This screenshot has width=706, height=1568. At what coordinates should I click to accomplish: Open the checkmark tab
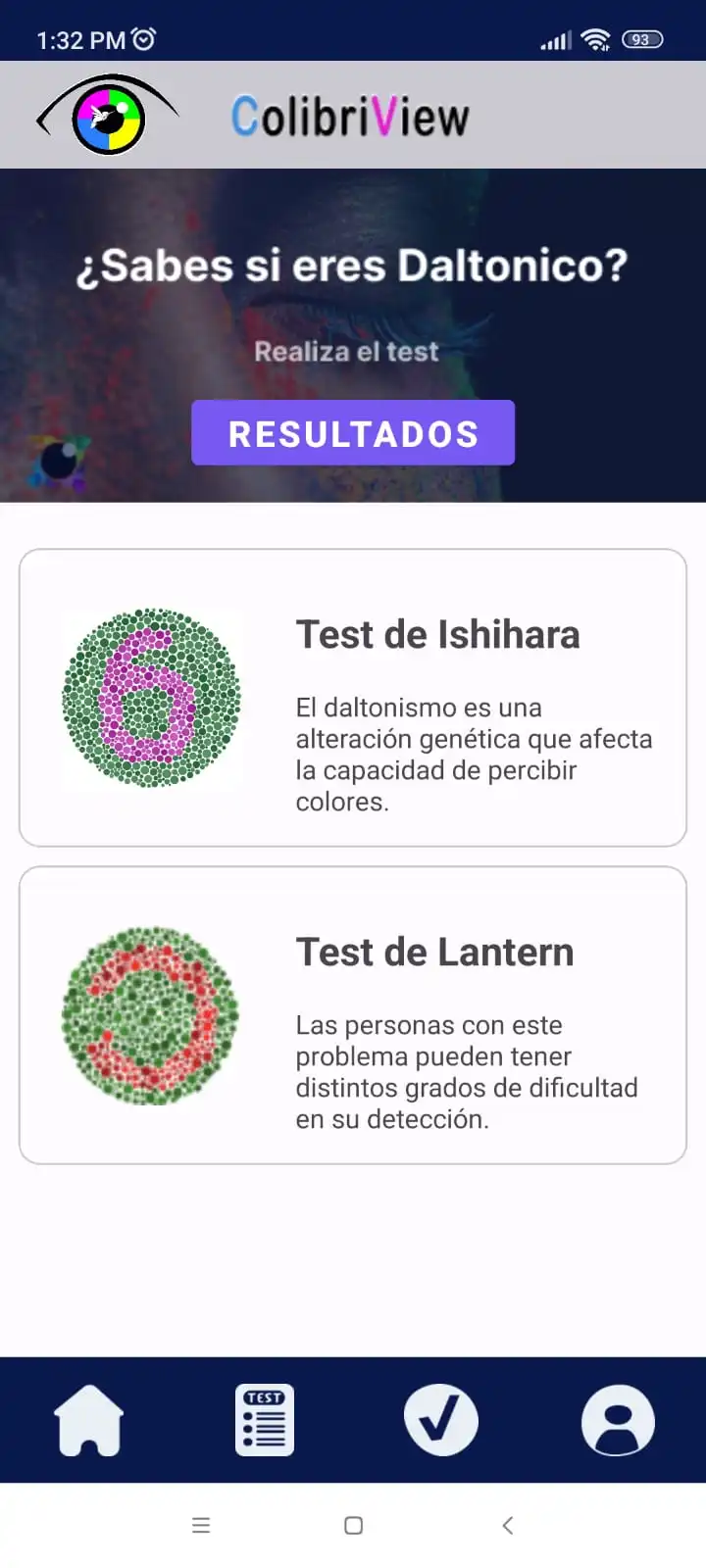441,1420
